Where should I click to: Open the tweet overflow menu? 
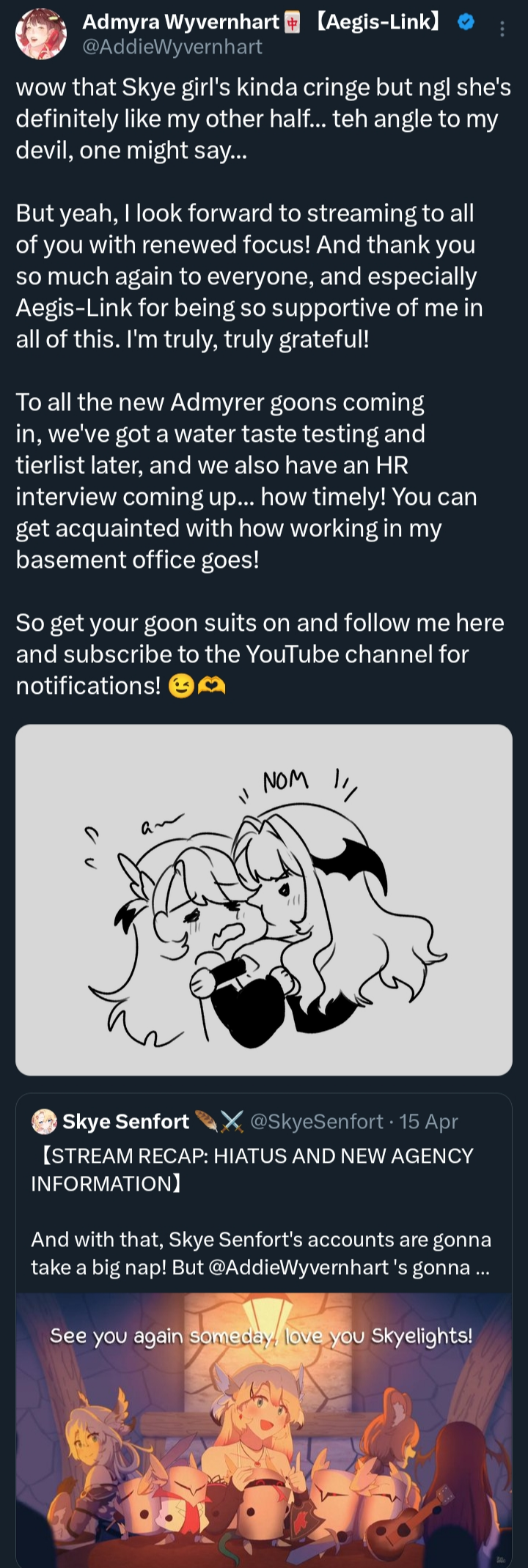coord(502,29)
